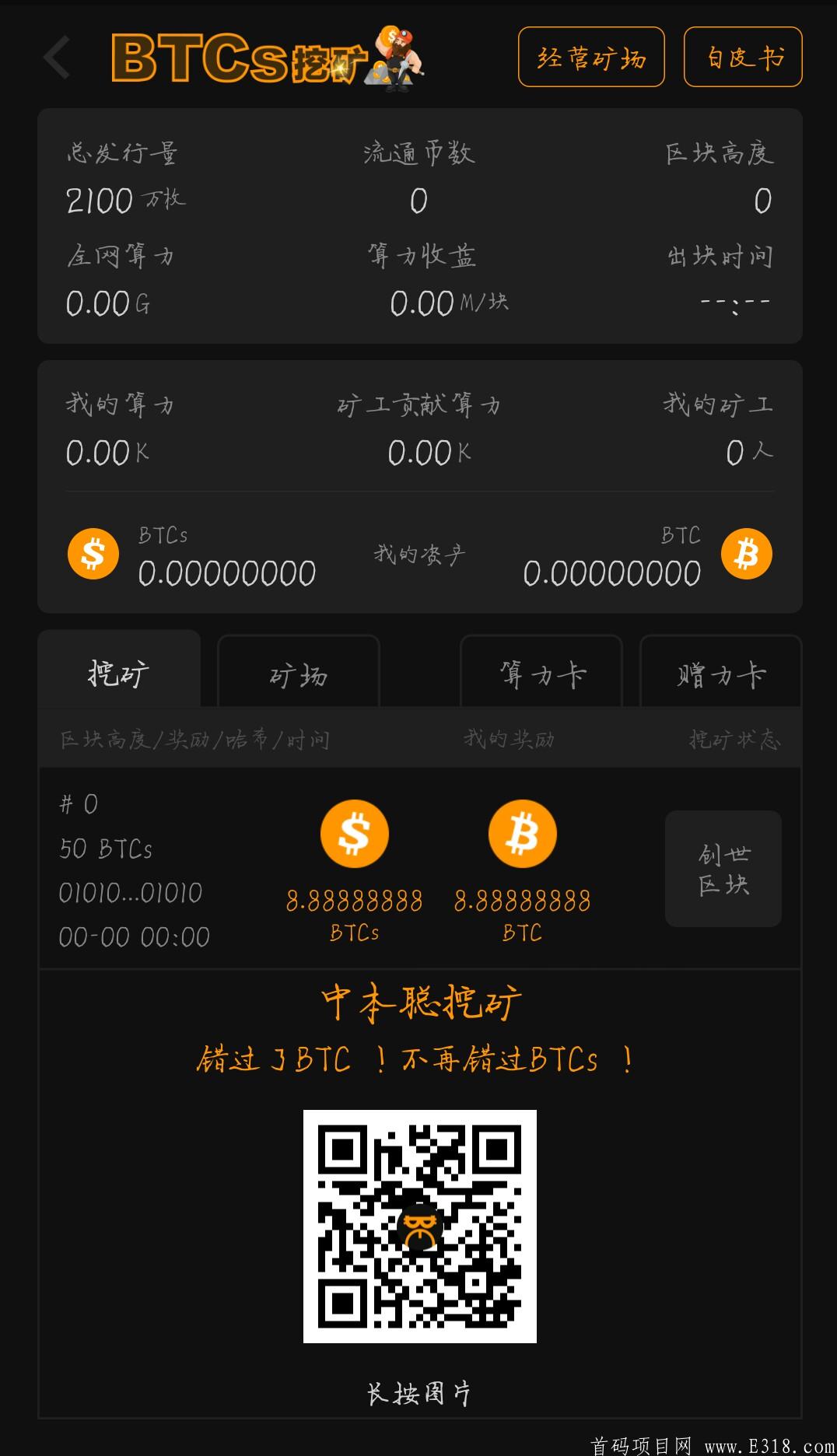Open the 算力卡 tab
837x1456 pixels.
coord(541,674)
